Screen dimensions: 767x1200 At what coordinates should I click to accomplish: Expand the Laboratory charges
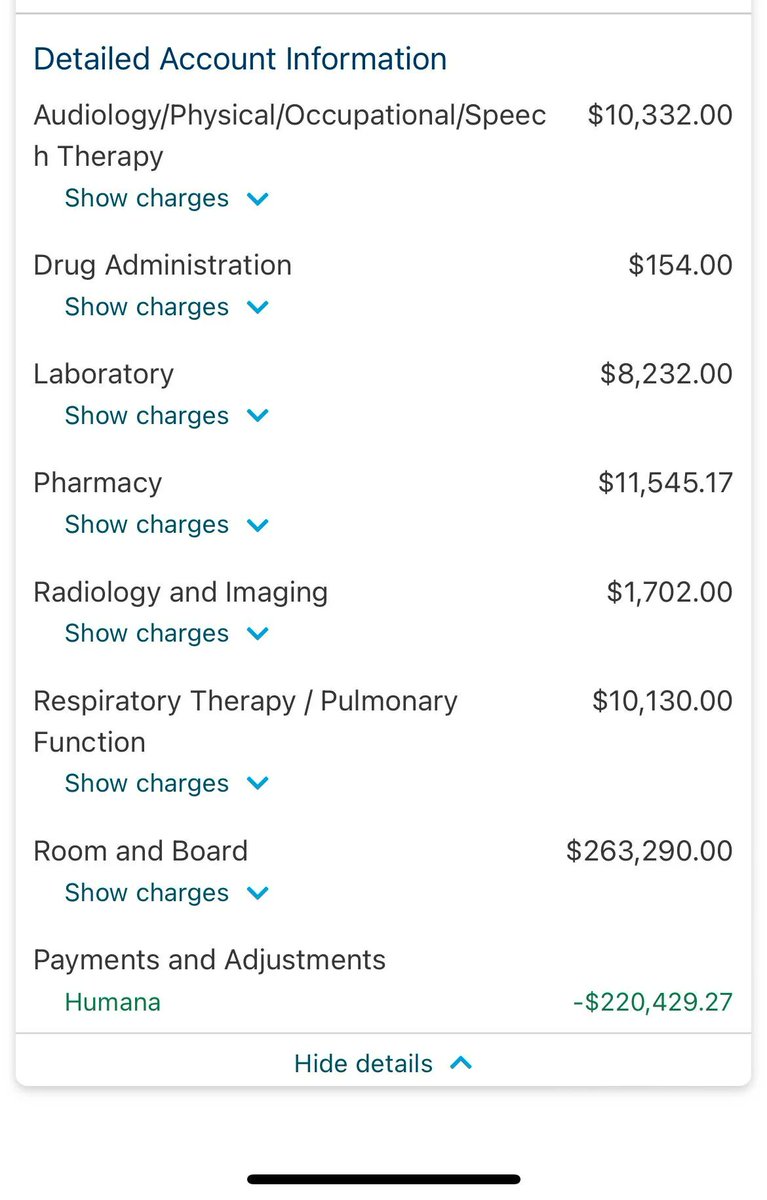pos(167,416)
